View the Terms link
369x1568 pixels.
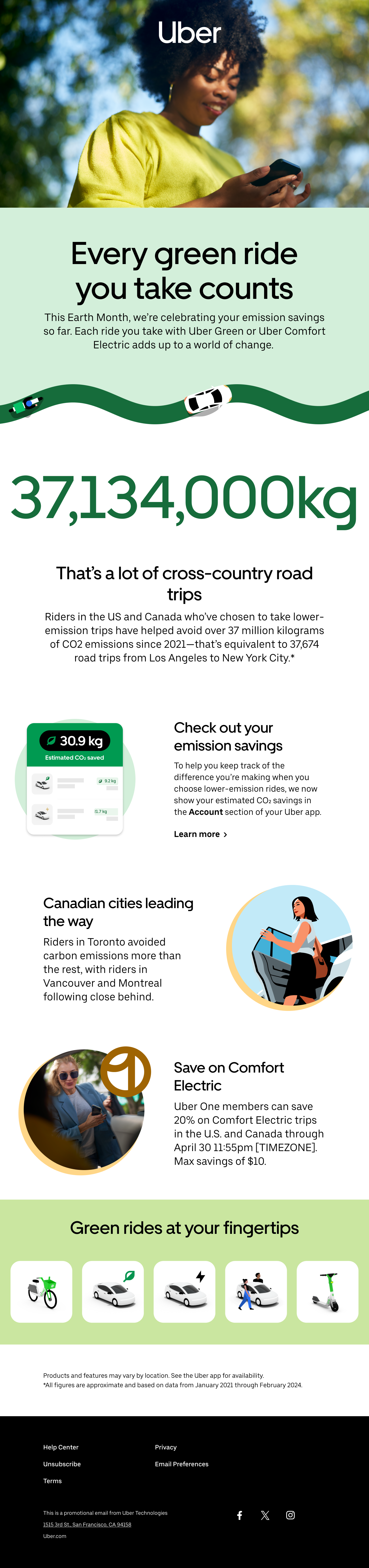point(52,1481)
